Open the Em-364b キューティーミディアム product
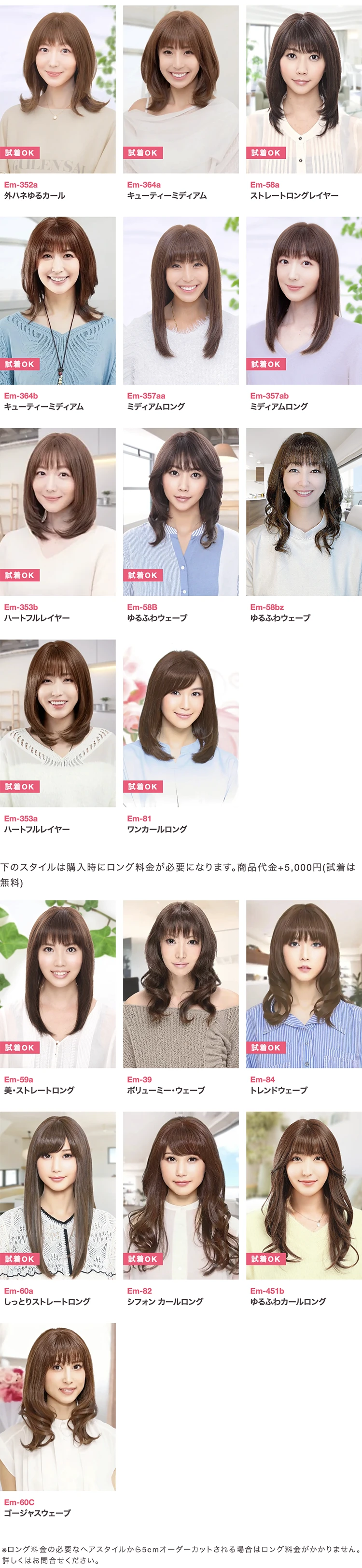 [57, 300]
